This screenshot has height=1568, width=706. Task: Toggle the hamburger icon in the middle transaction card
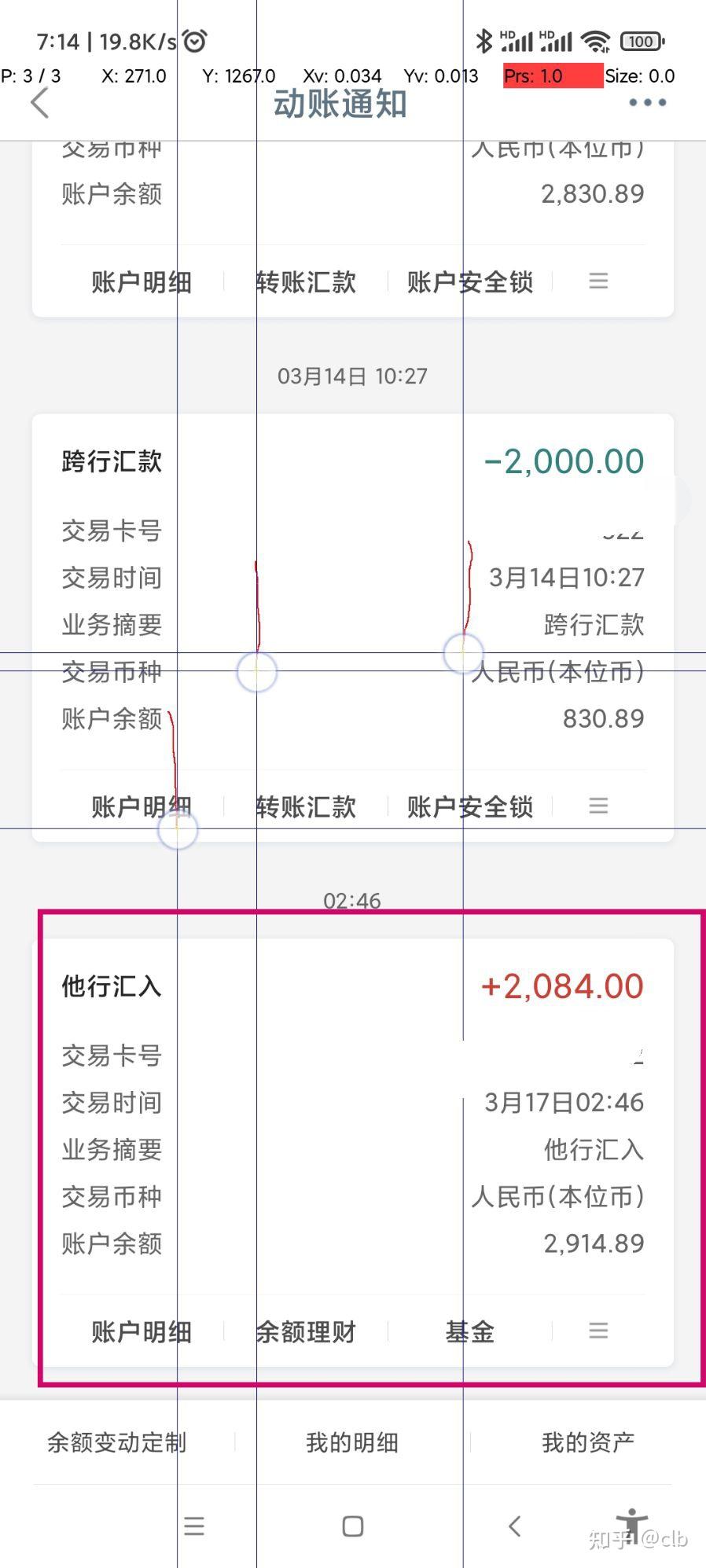[599, 806]
